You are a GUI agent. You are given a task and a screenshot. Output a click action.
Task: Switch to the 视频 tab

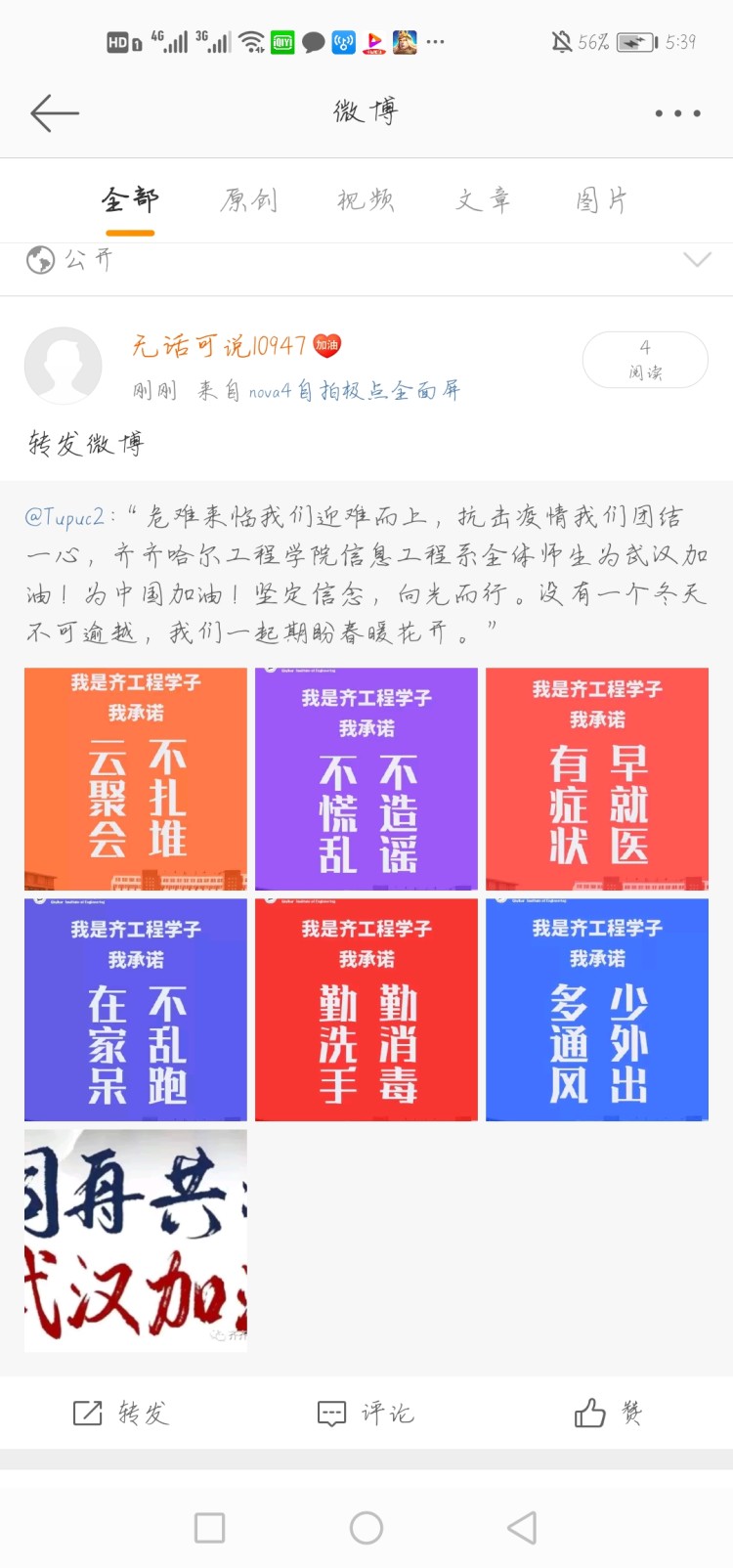[366, 200]
